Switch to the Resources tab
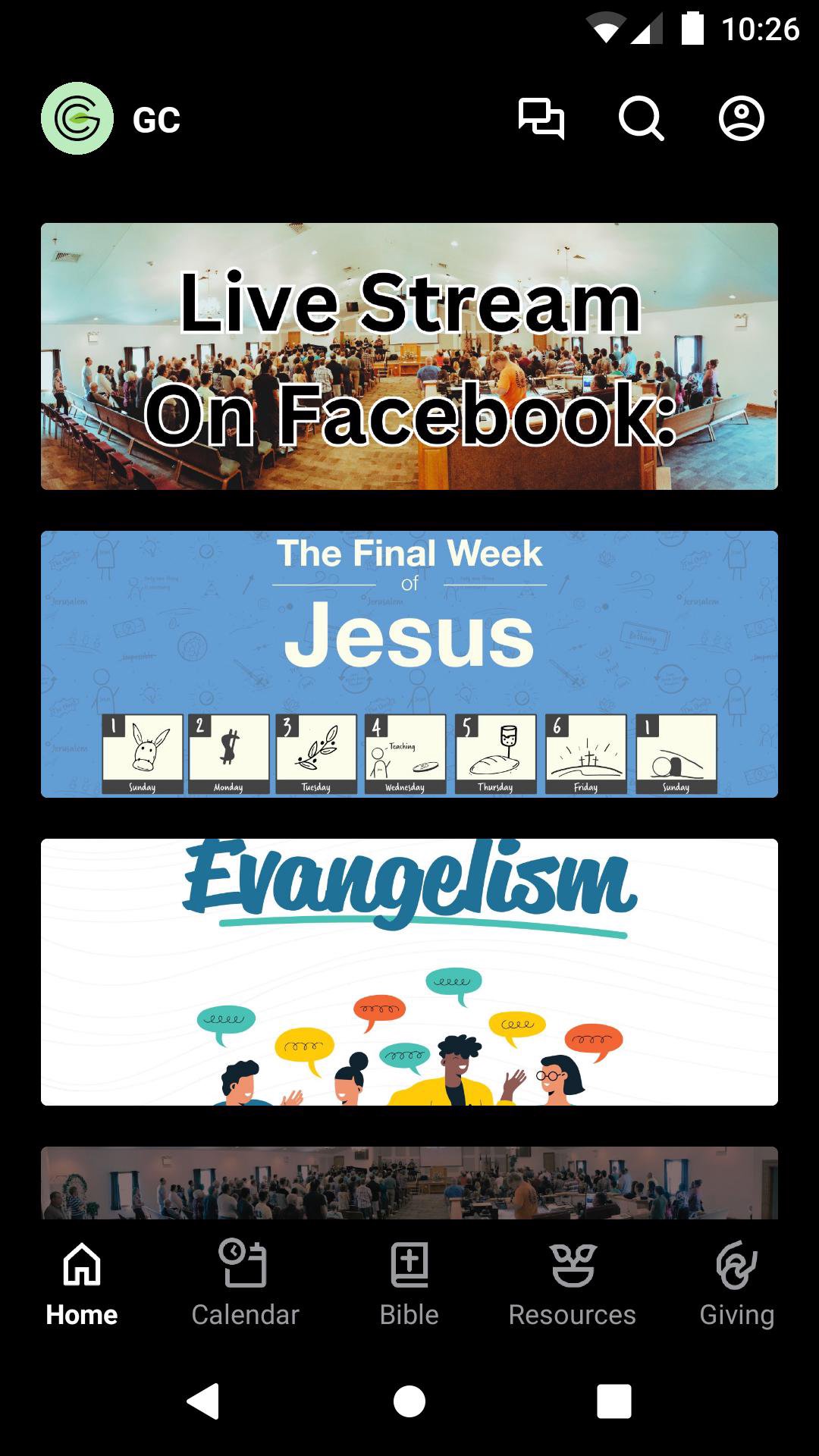The image size is (819, 1456). pos(573,1282)
